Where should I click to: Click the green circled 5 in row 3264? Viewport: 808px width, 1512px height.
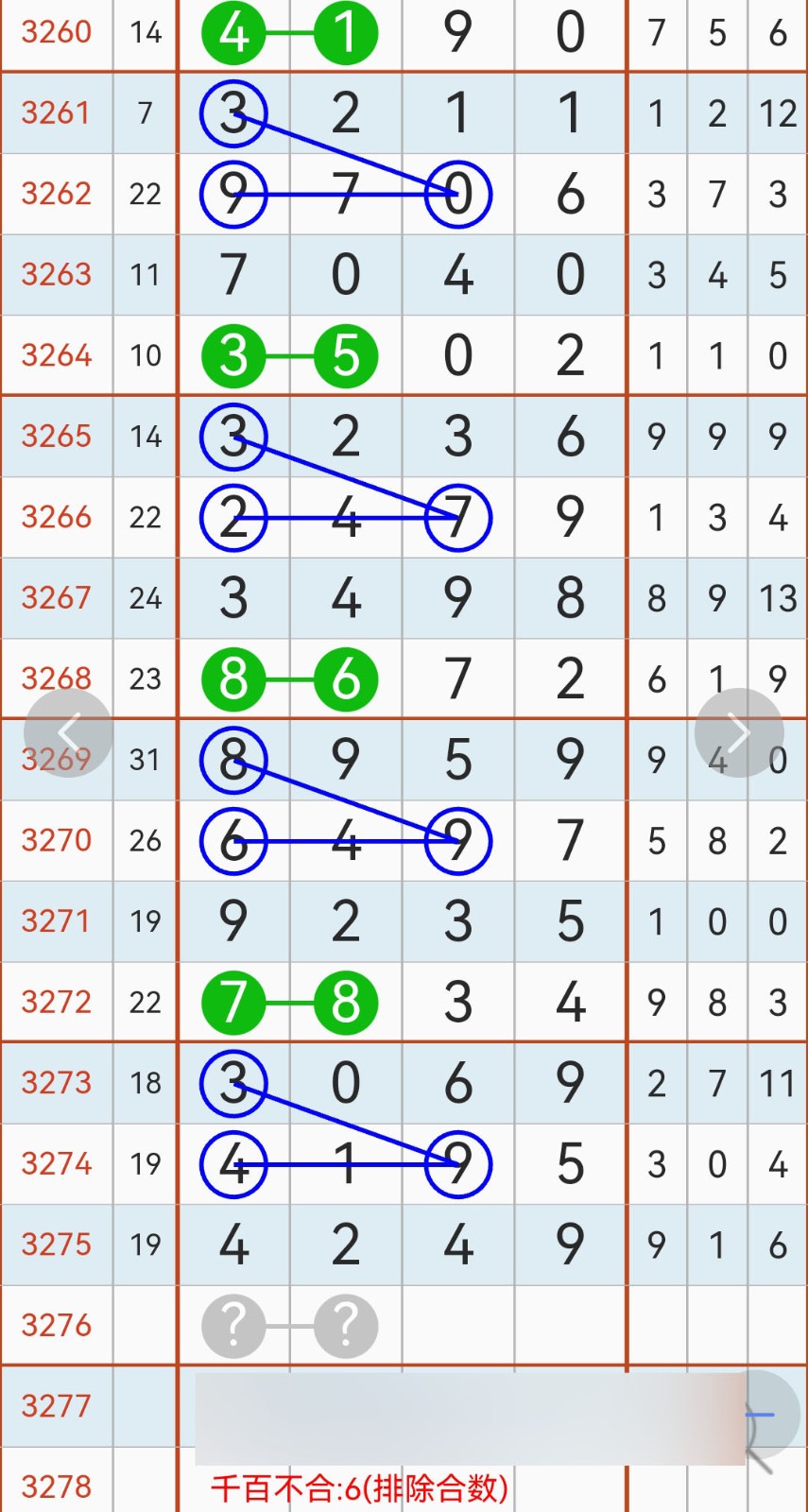pyautogui.click(x=345, y=356)
